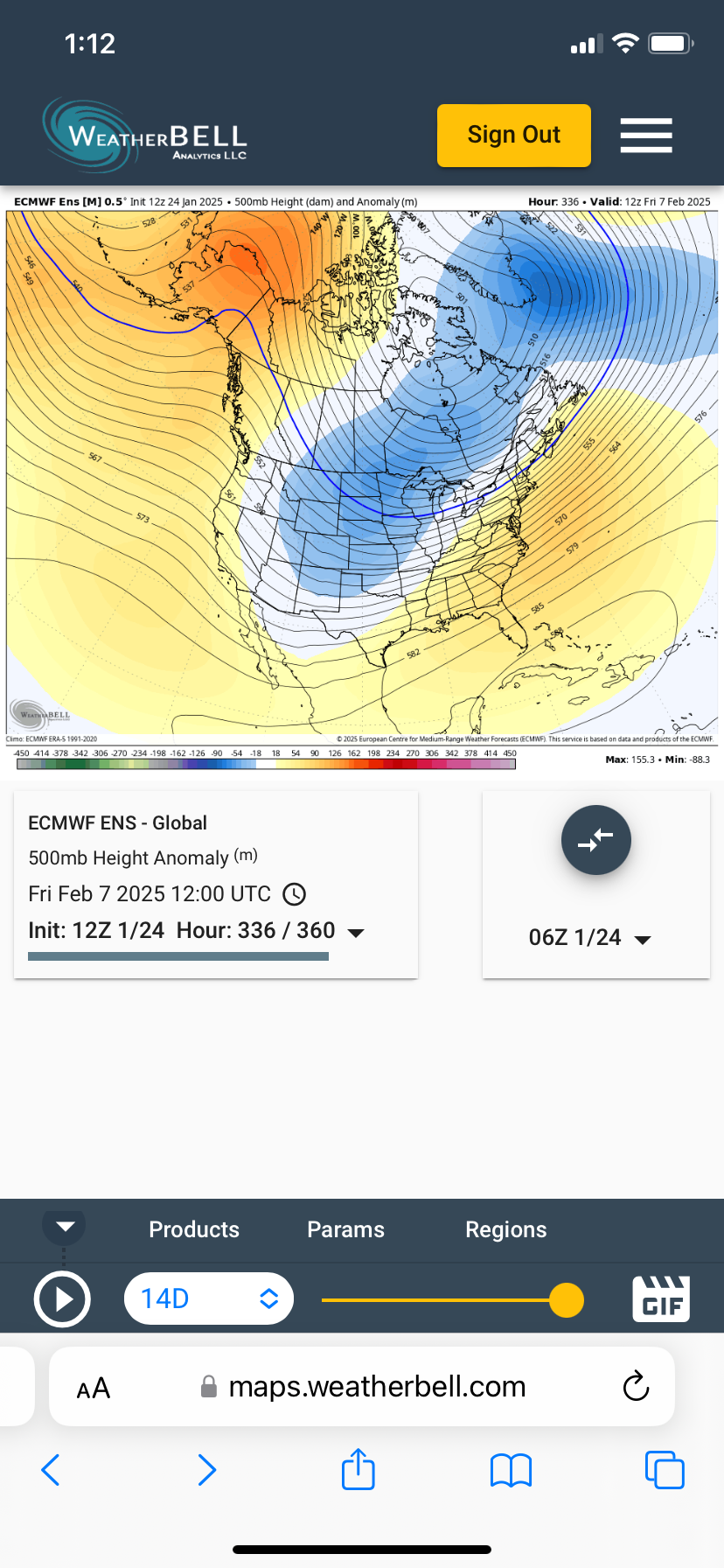Viewport: 724px width, 1568px height.
Task: Create a GIF of the animation
Action: tap(661, 1298)
